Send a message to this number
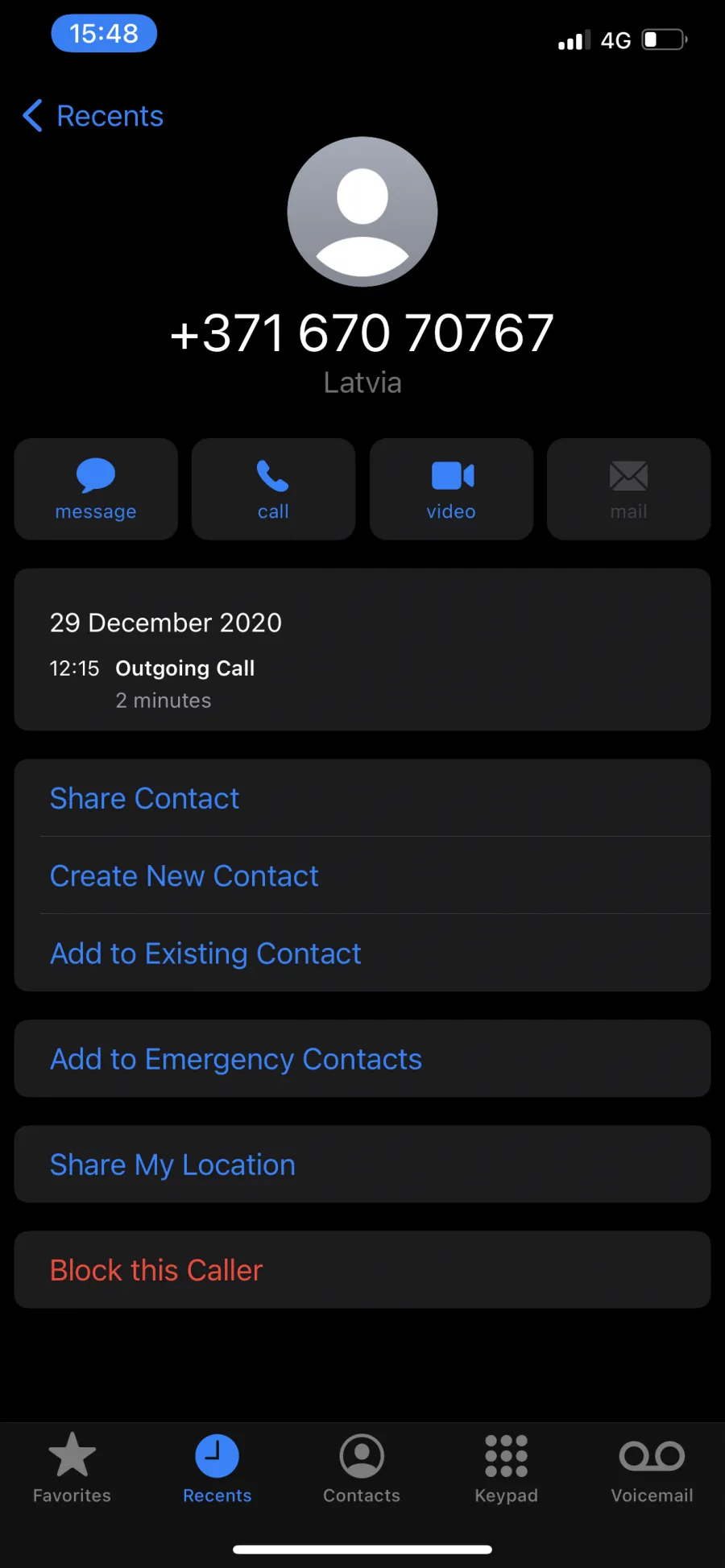The height and width of the screenshot is (1568, 725). 96,489
